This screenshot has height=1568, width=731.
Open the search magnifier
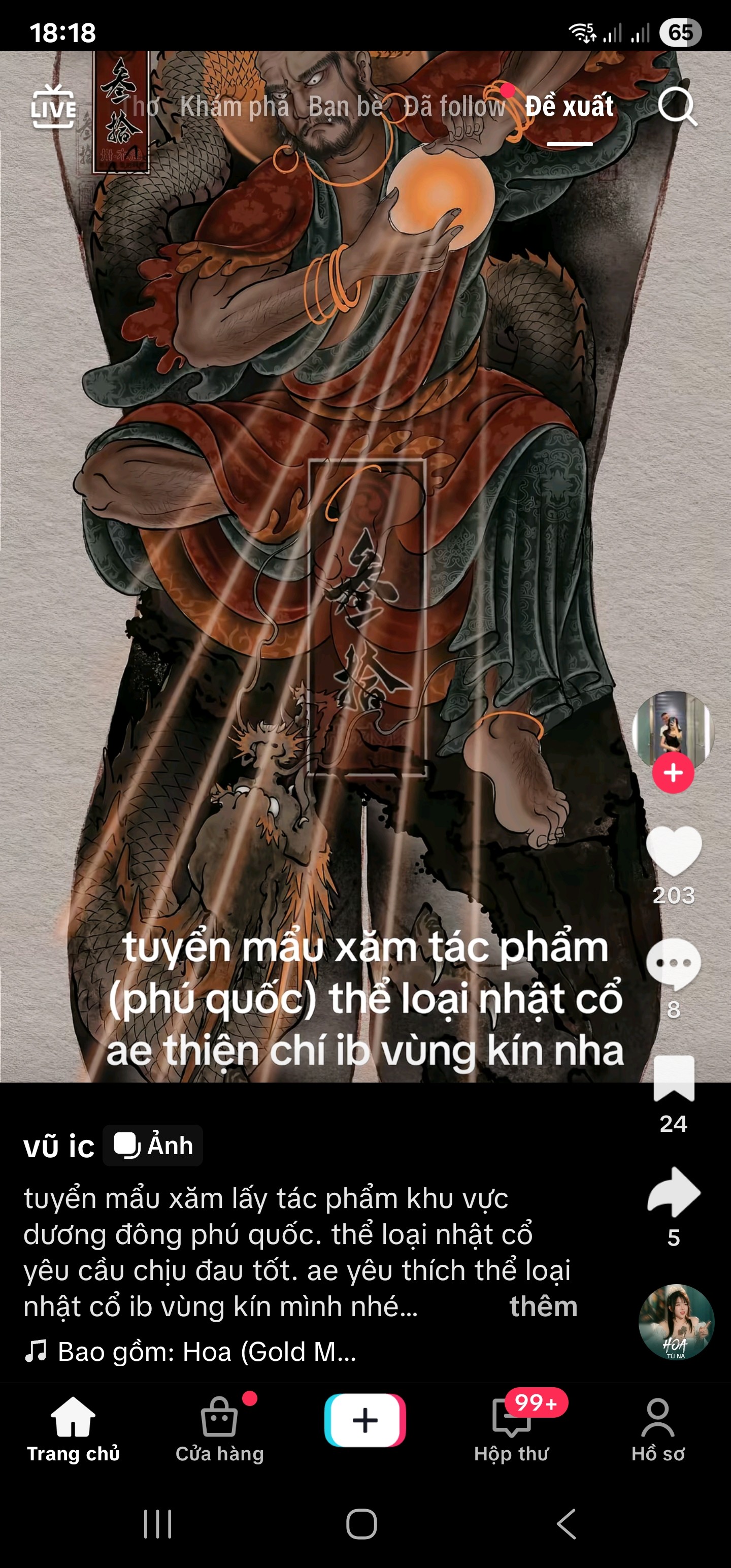(x=677, y=107)
